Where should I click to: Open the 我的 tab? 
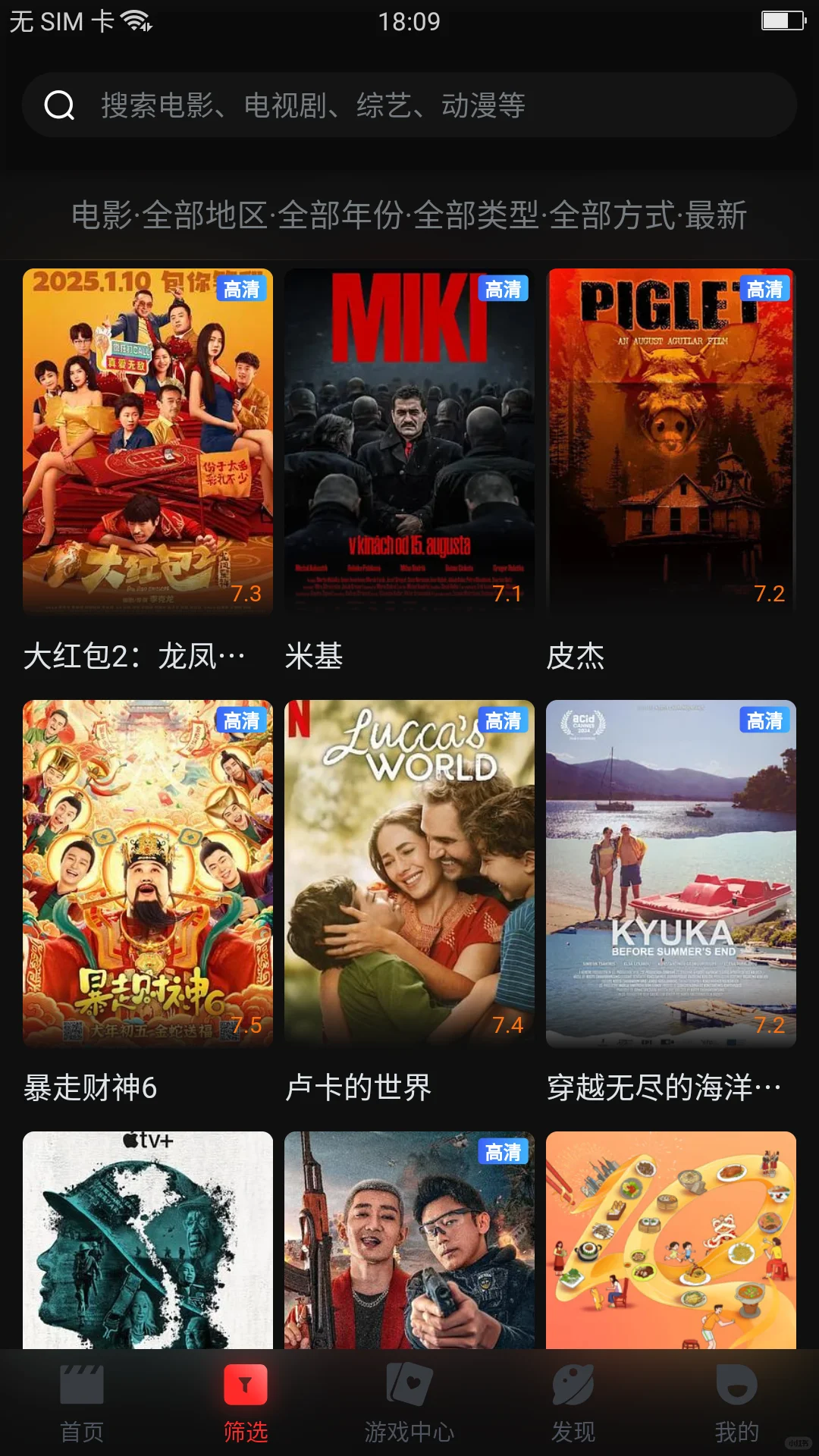[x=736, y=1403]
